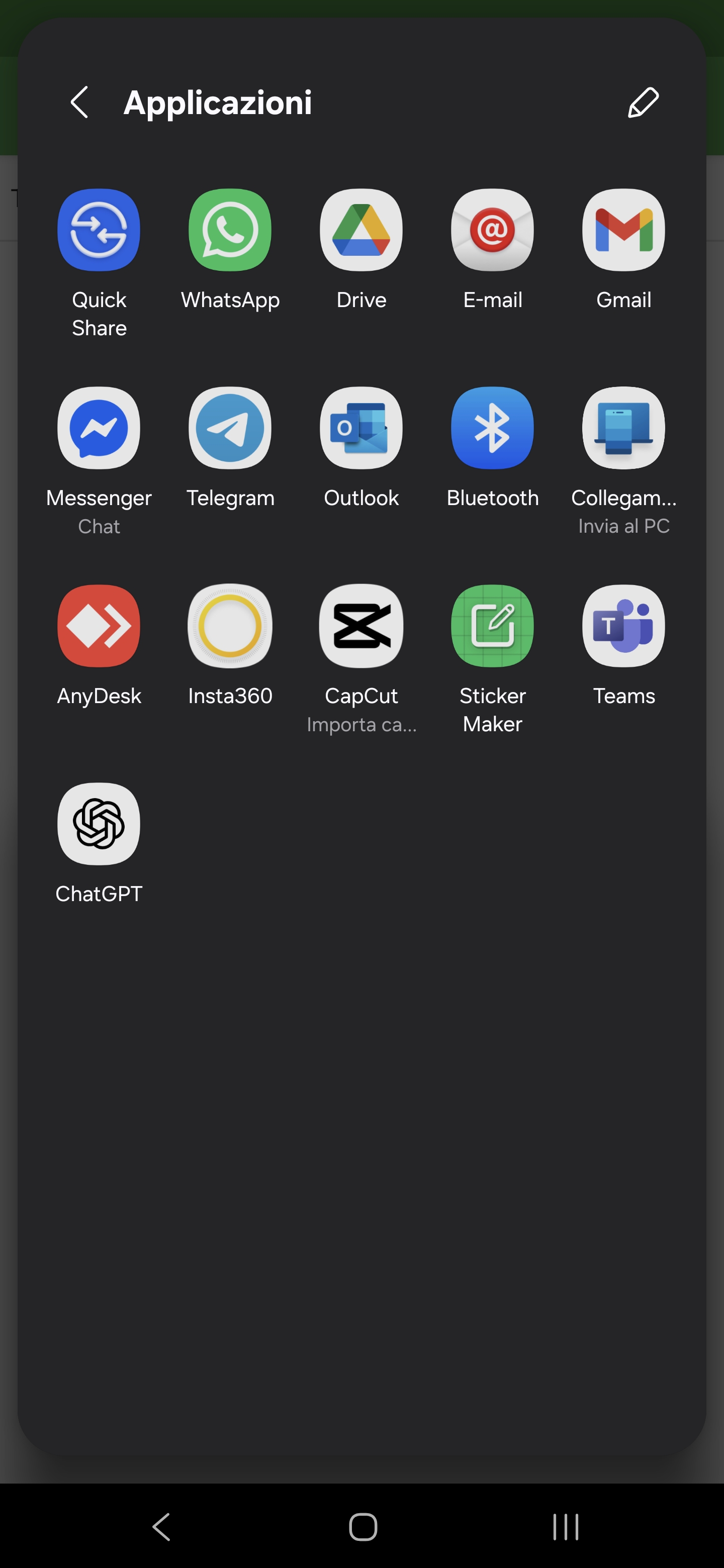The image size is (724, 1568).
Task: Share over Bluetooth
Action: pyautogui.click(x=492, y=428)
